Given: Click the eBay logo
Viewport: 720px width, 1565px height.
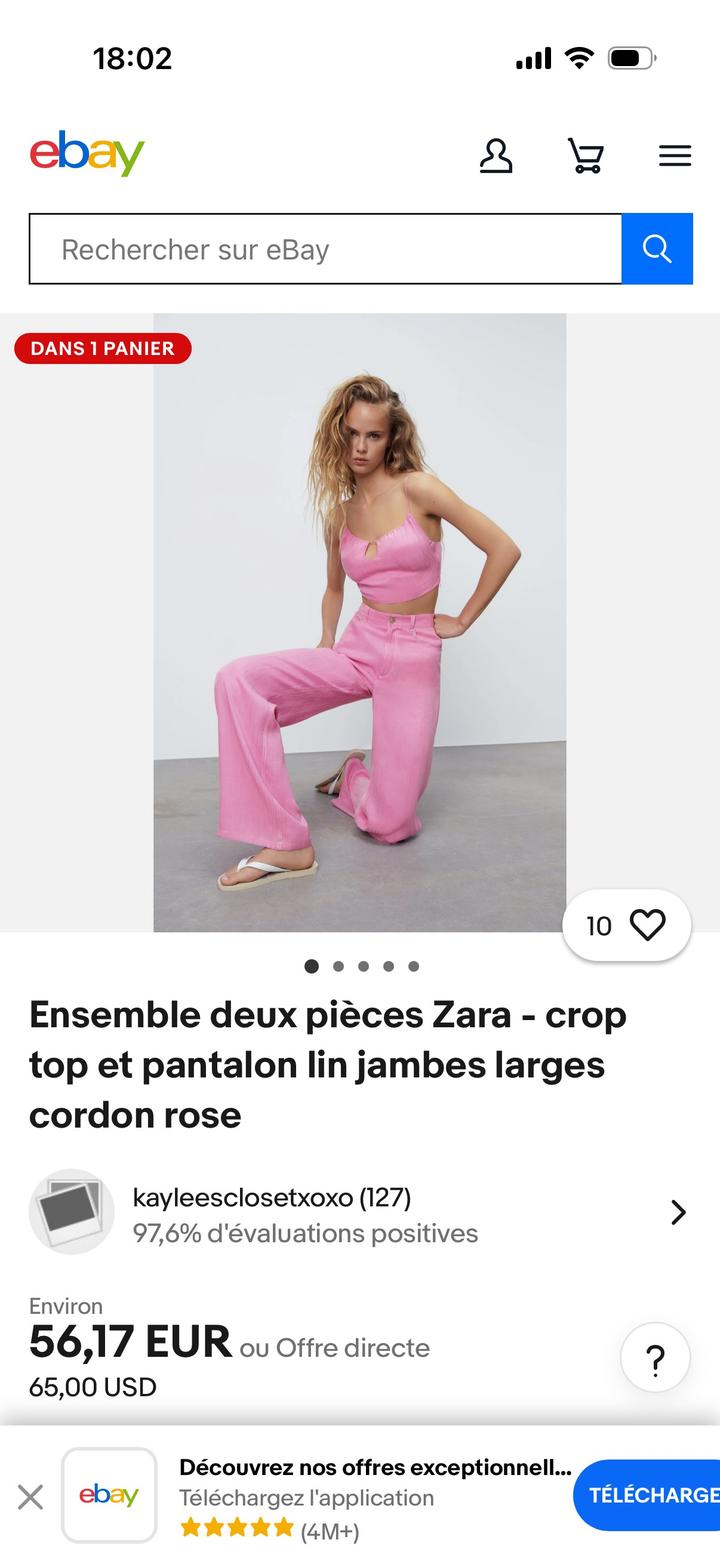Looking at the screenshot, I should coord(85,155).
